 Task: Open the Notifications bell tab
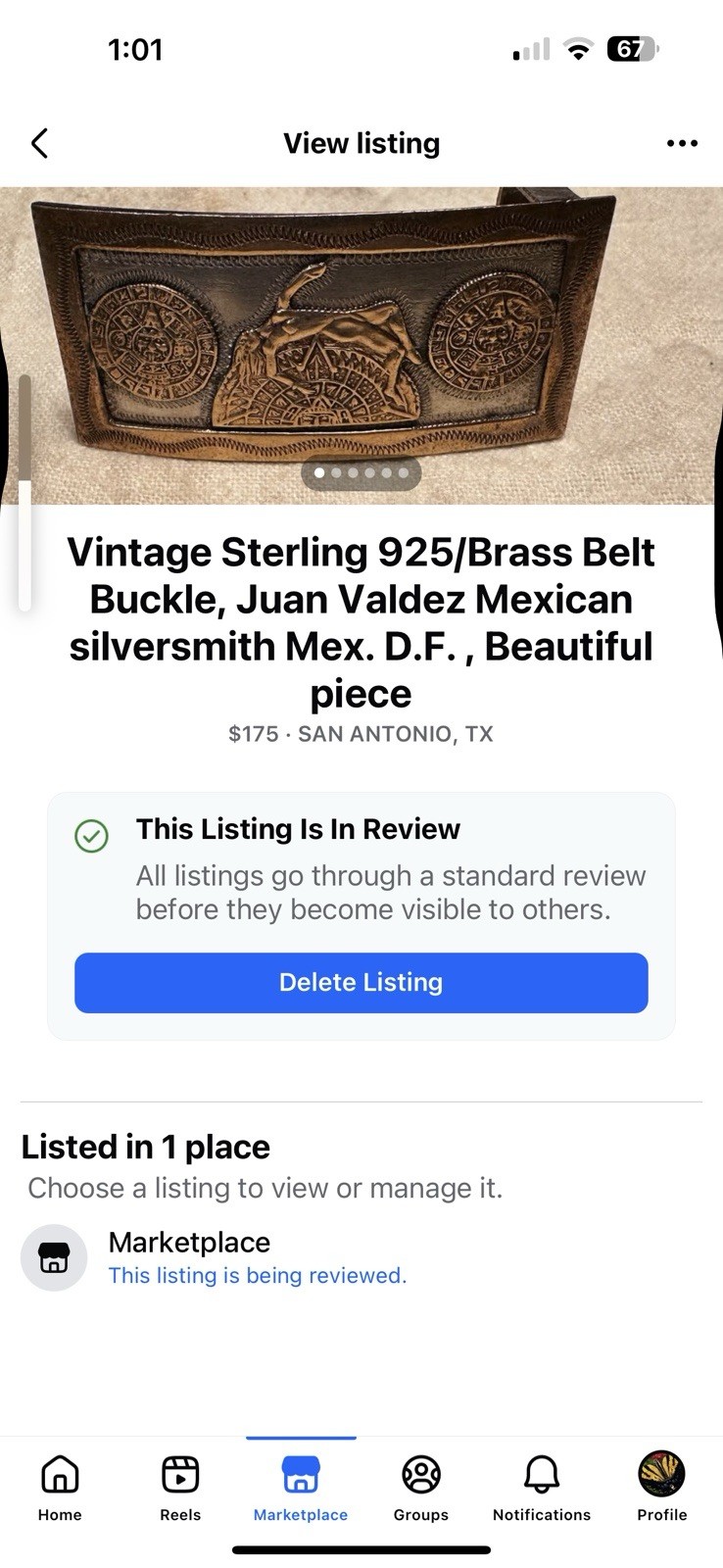pyautogui.click(x=542, y=1487)
